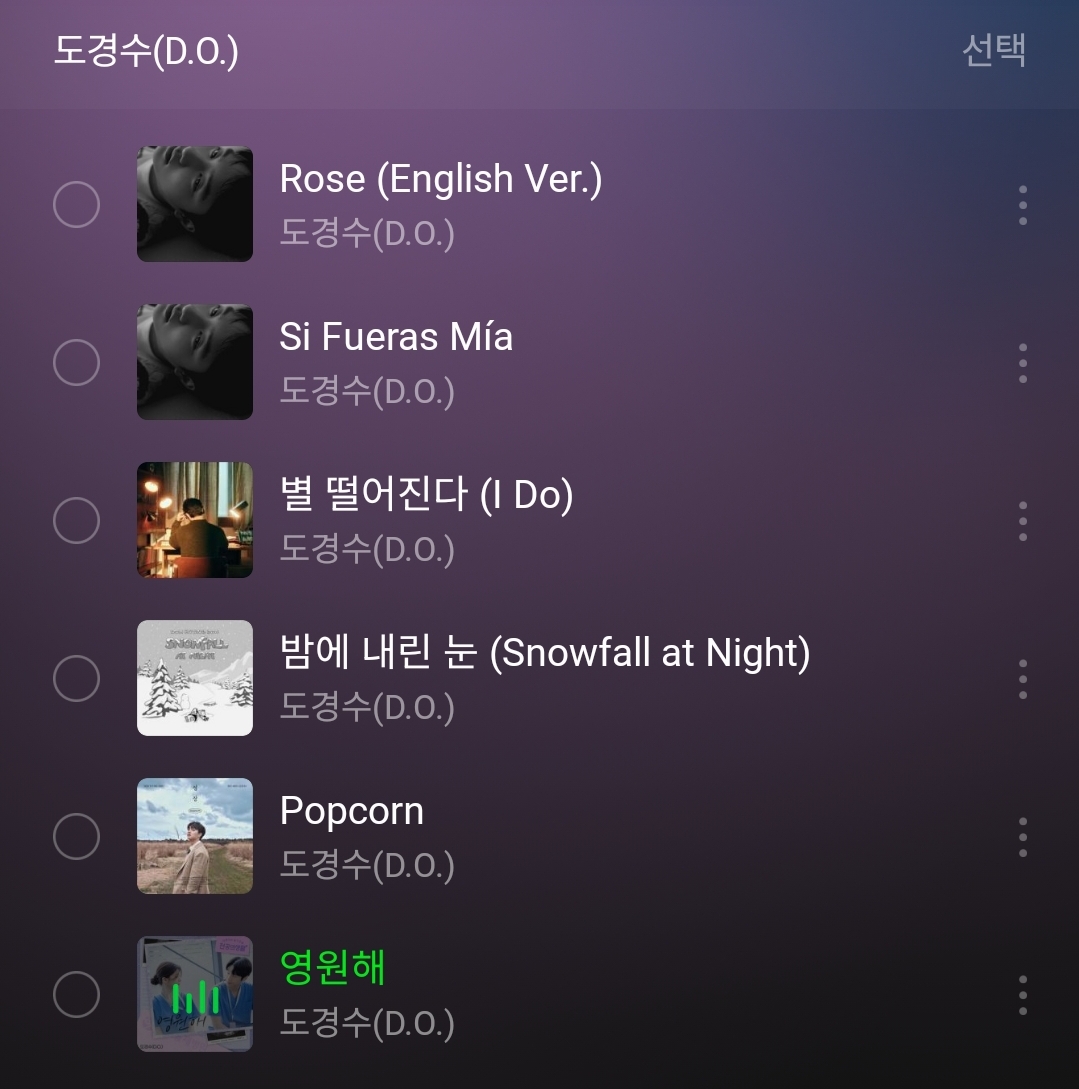The height and width of the screenshot is (1089, 1079).
Task: Open the three-dot menu for Si Fueras Mía
Action: tap(1022, 363)
